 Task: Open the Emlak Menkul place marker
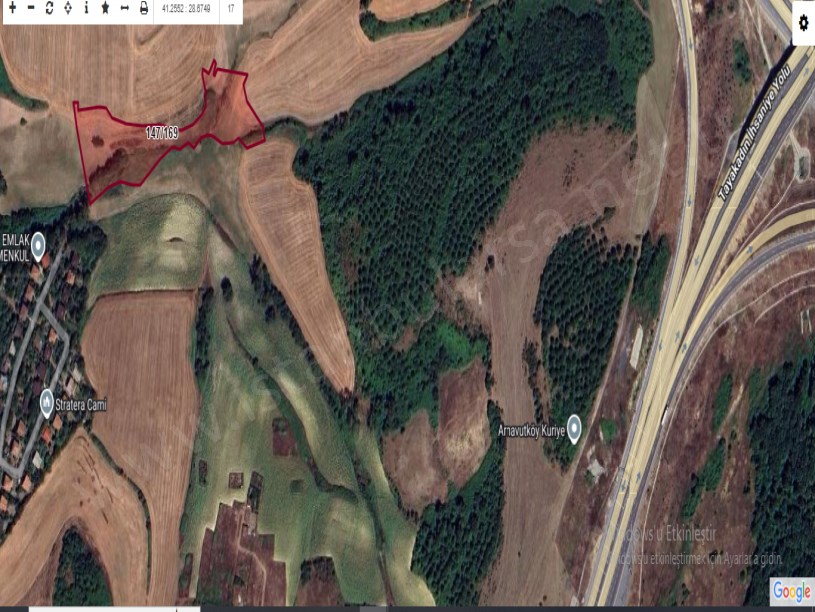point(38,243)
